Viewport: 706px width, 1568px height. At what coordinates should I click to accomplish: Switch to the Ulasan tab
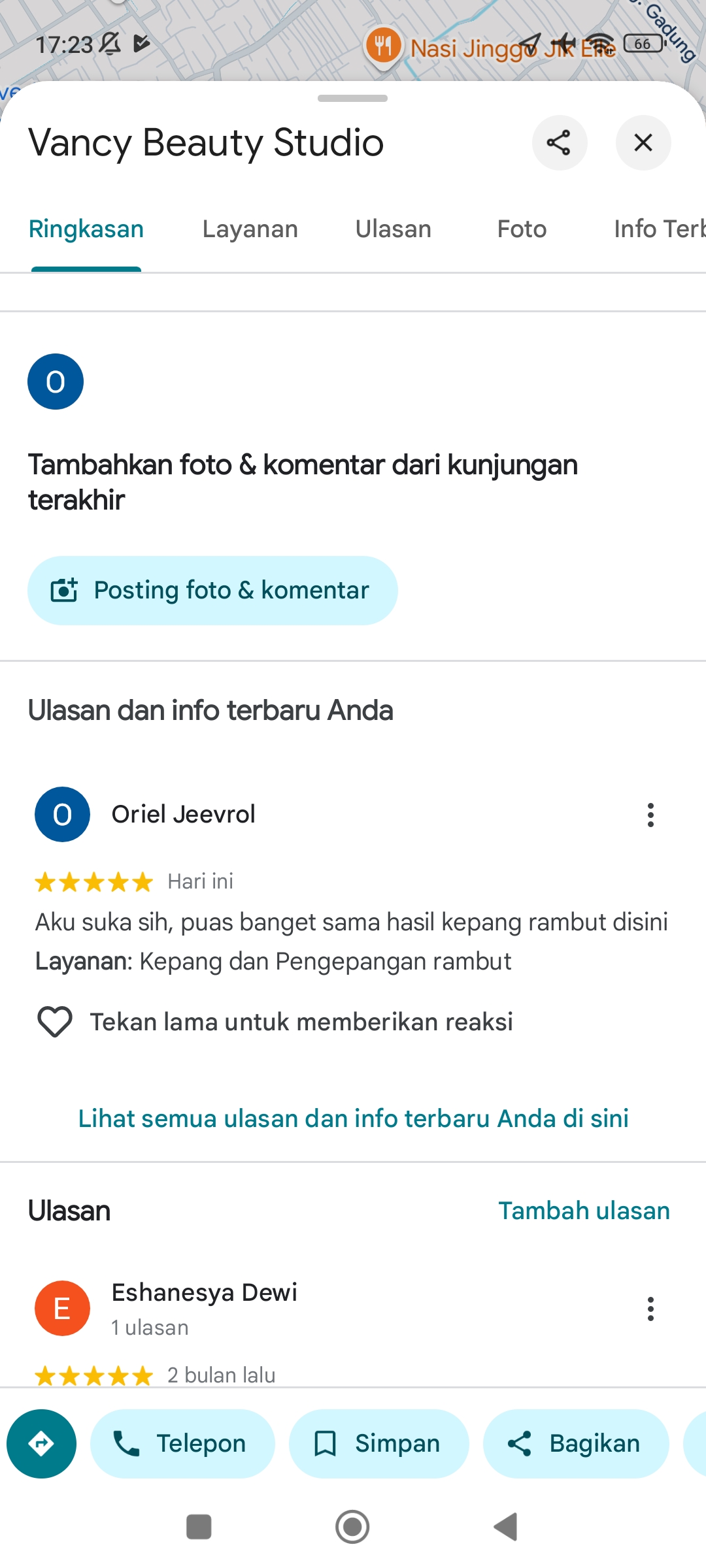click(x=393, y=229)
